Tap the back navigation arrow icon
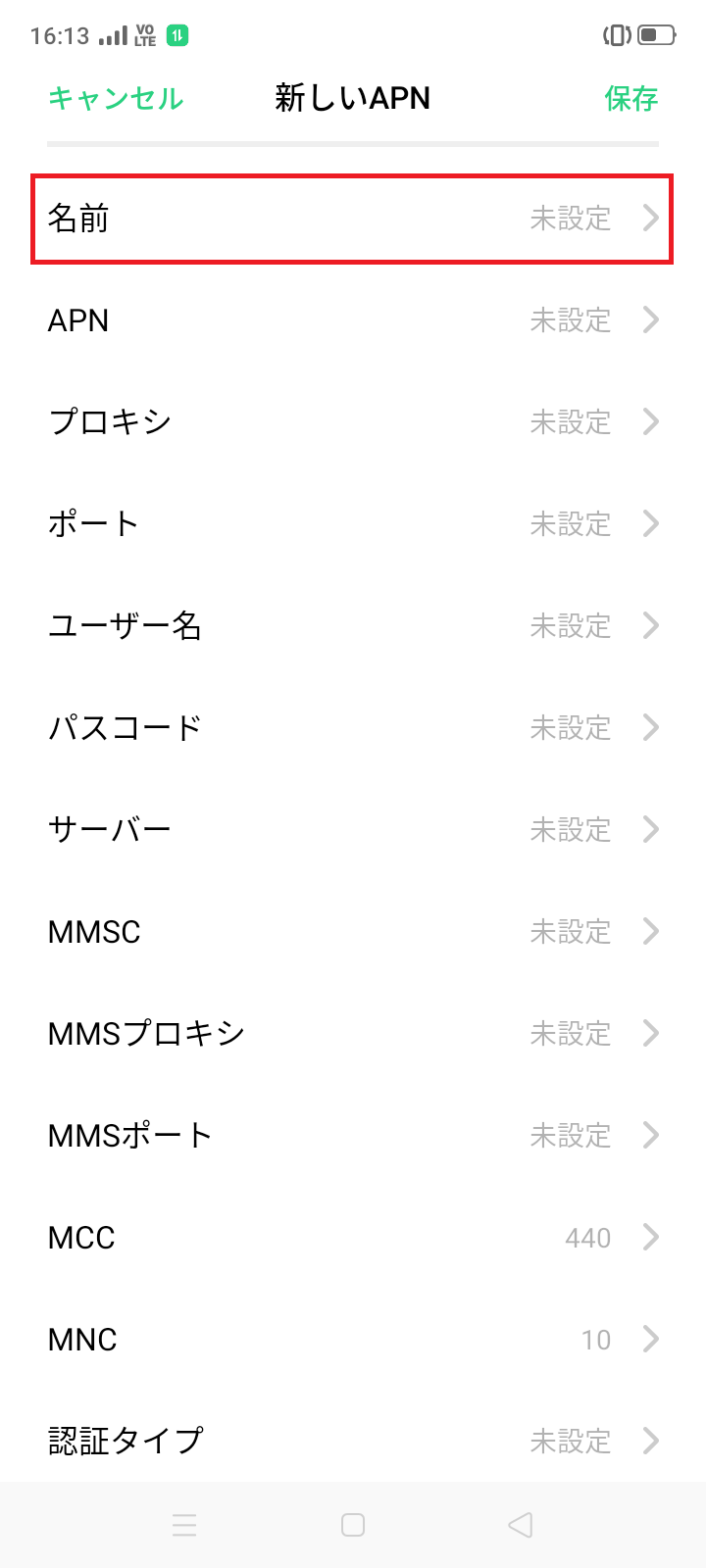The width and height of the screenshot is (706, 1568). (520, 1525)
